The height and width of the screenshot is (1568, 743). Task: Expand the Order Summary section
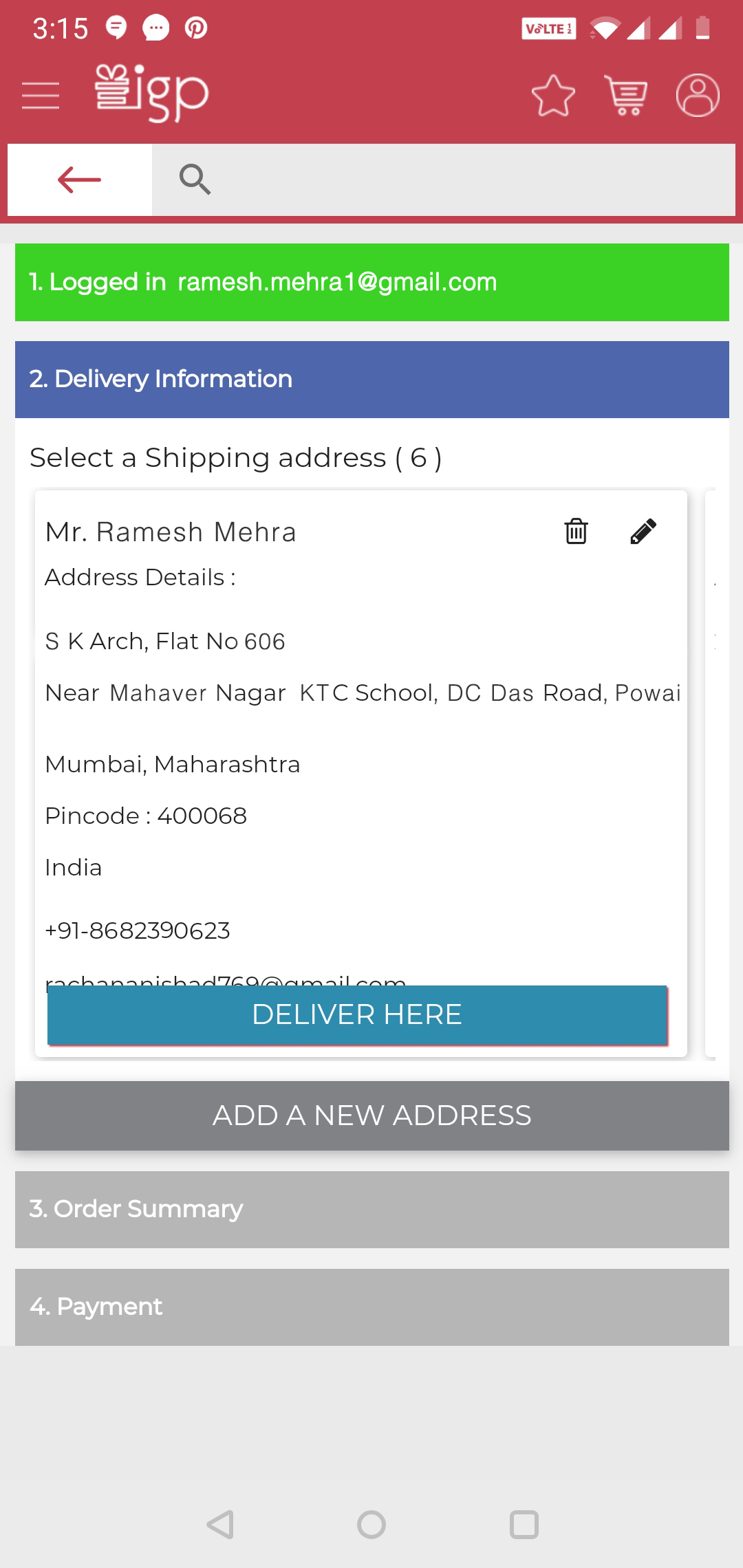point(371,1209)
